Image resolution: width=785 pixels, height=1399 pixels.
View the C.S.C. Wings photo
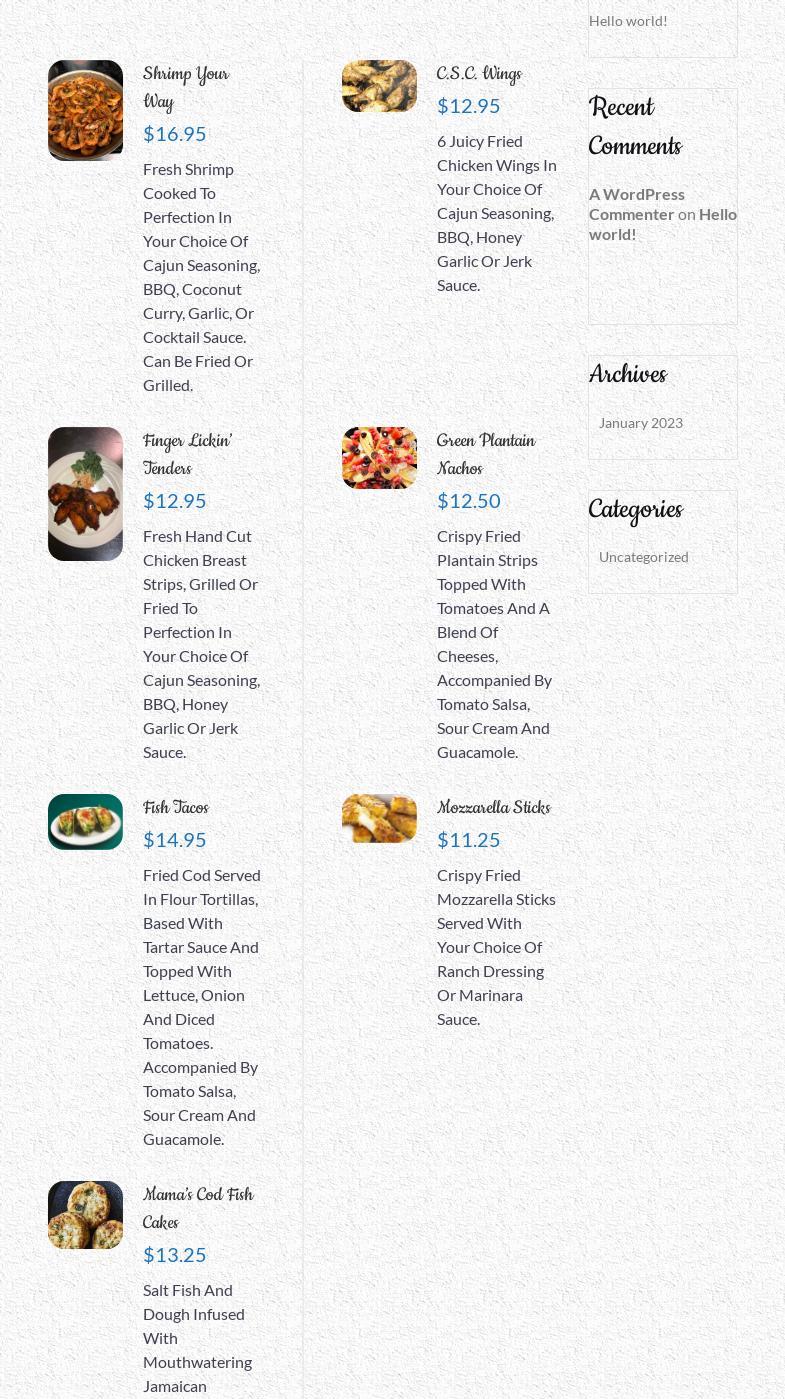point(379,86)
